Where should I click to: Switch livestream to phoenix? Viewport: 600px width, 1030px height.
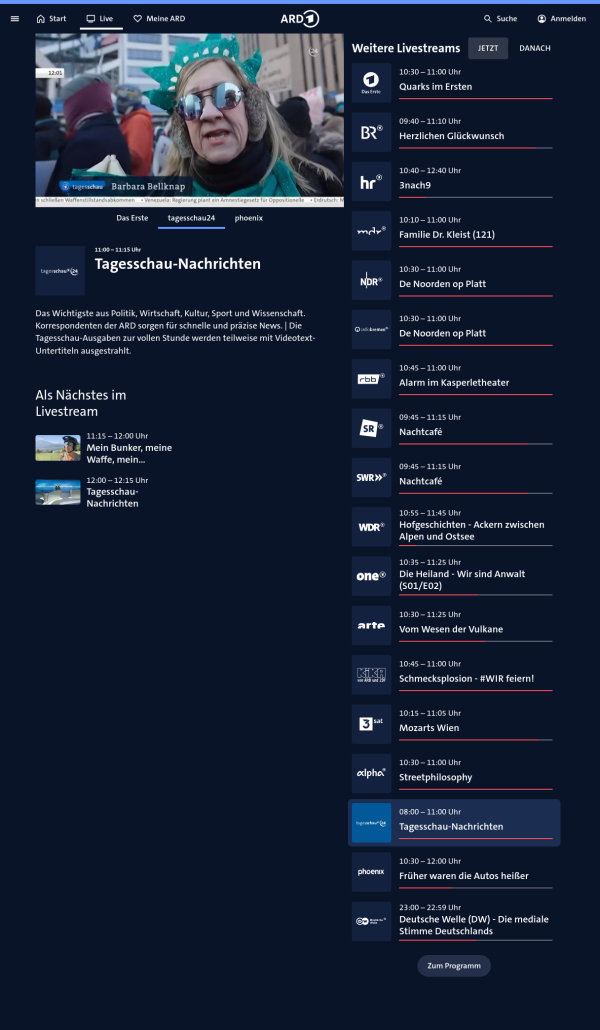click(249, 217)
